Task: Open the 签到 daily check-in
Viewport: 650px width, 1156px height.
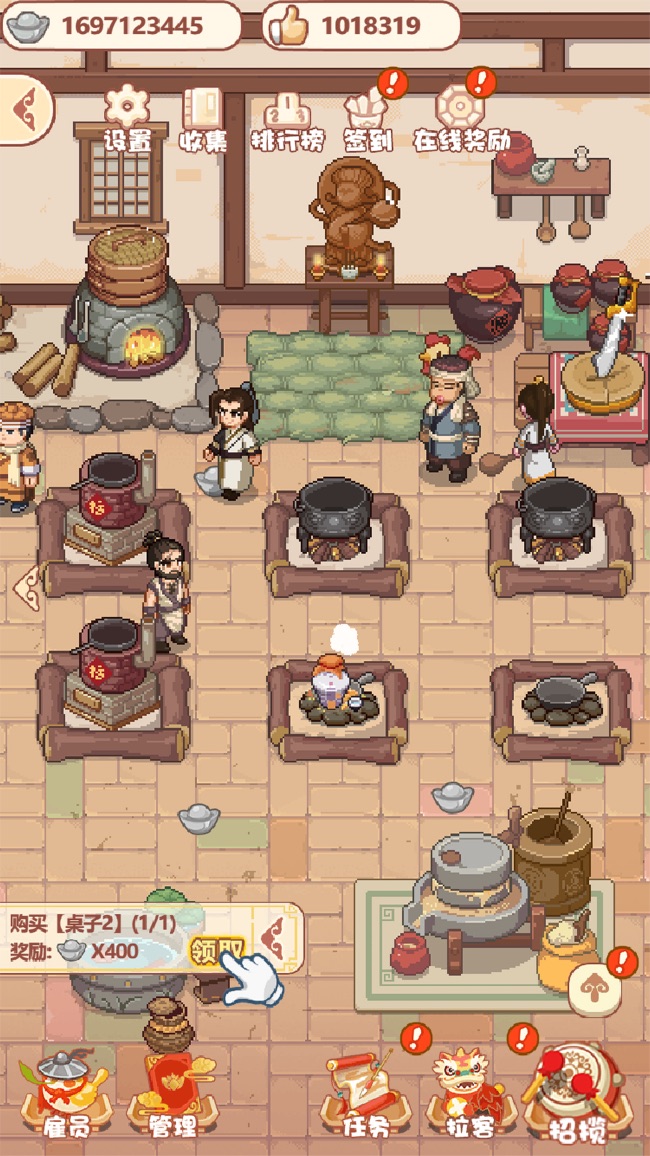Action: coord(368,117)
